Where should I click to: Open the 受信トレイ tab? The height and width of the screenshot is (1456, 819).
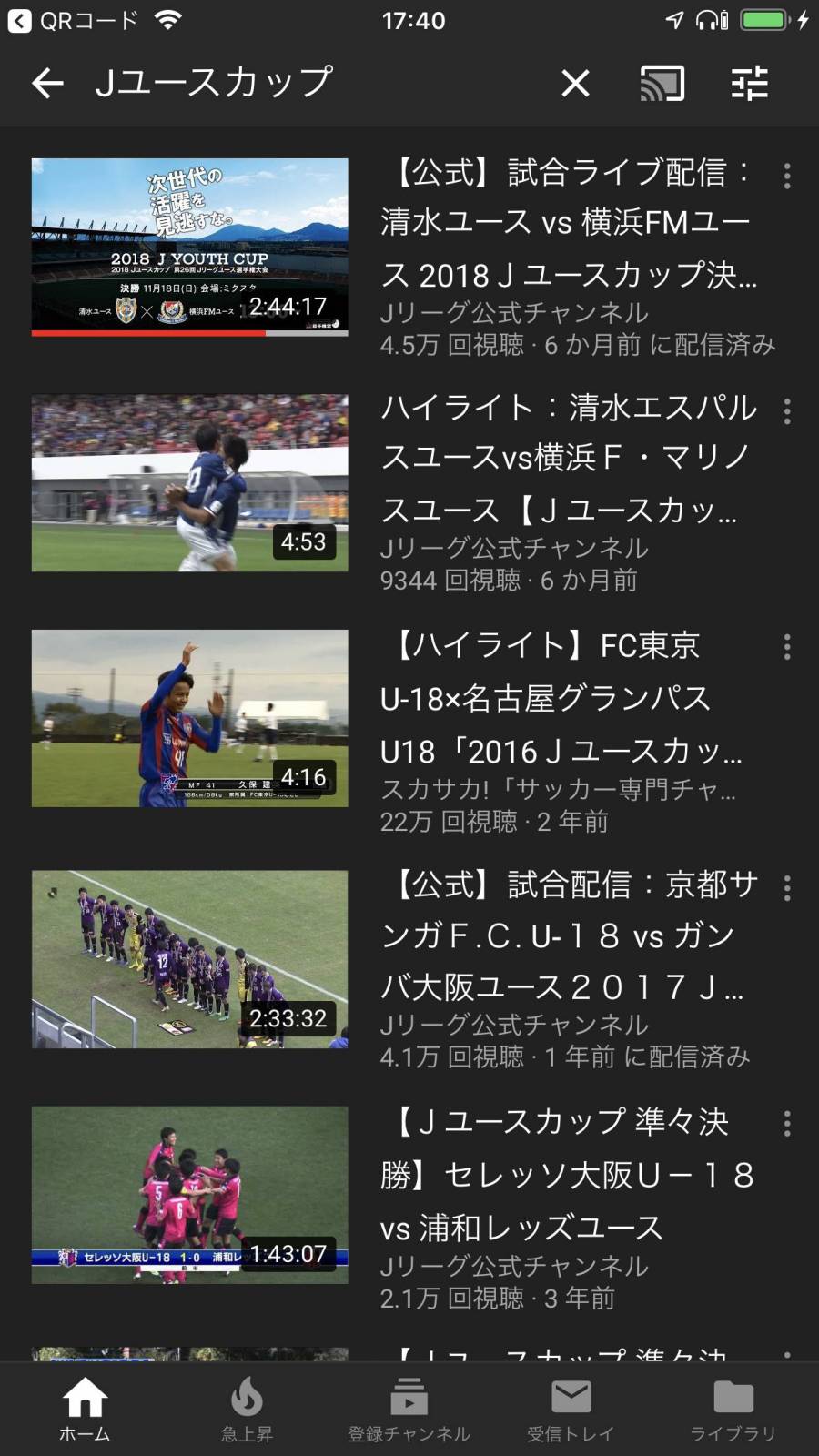pos(571,1409)
